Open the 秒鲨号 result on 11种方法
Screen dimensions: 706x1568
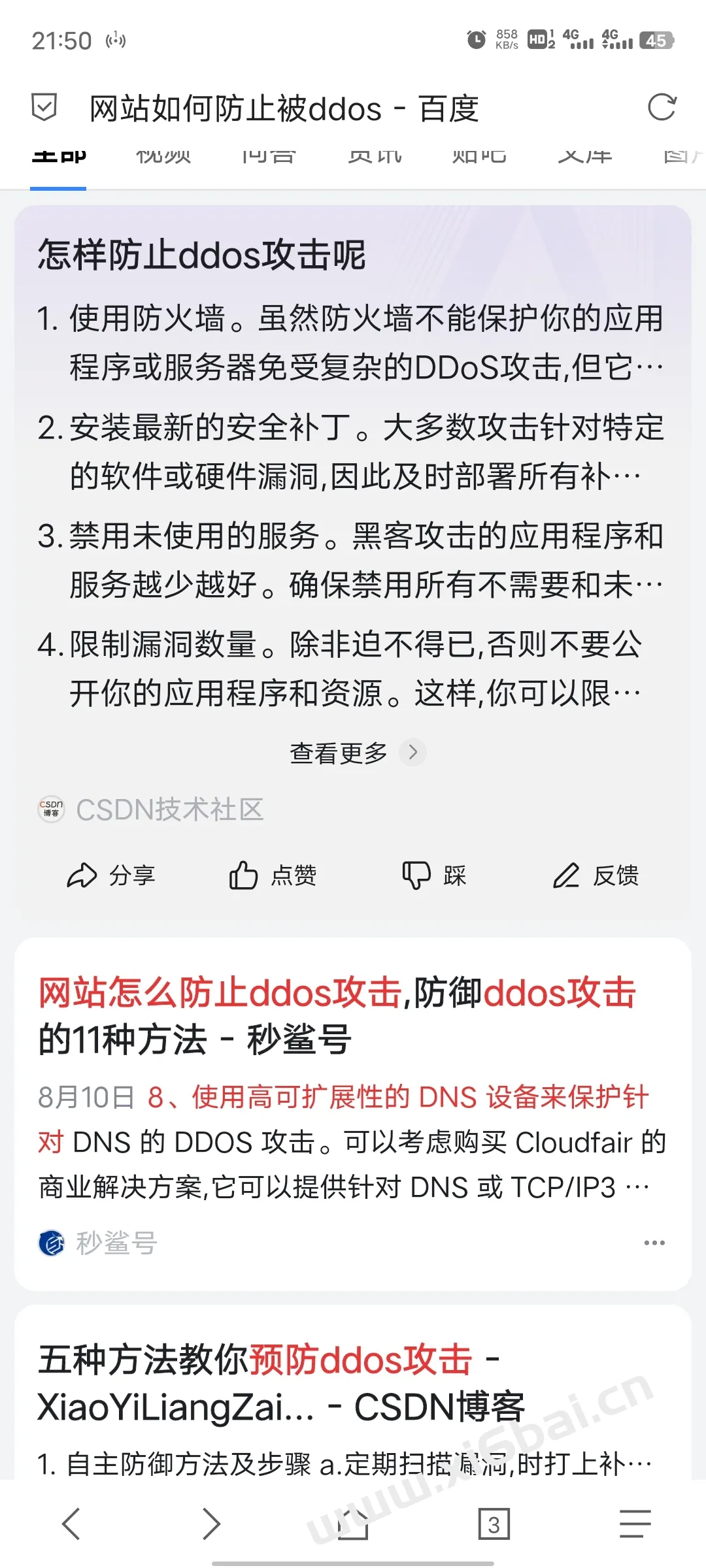(337, 1016)
